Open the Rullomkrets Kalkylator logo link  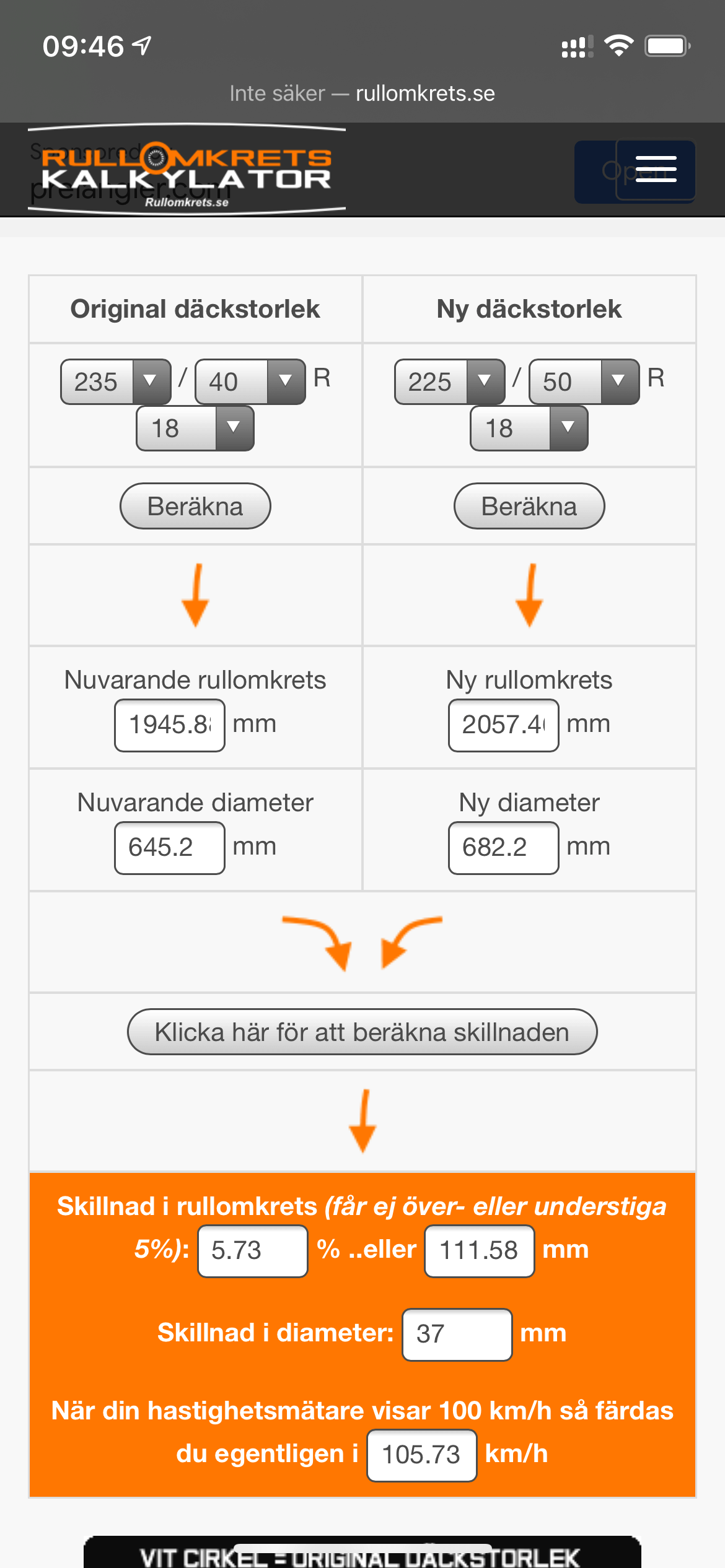tap(186, 170)
